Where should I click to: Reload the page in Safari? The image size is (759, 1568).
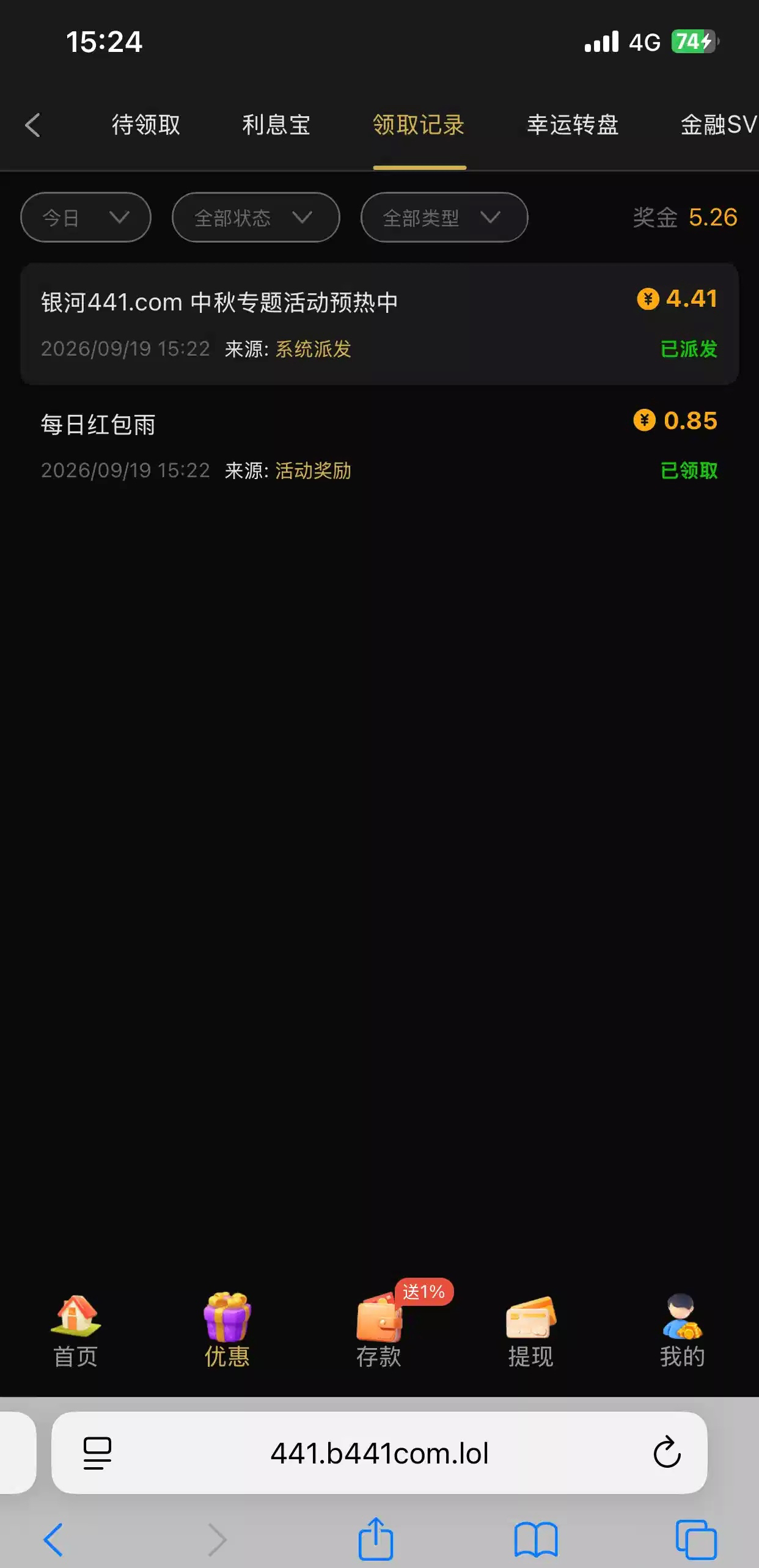(667, 1453)
